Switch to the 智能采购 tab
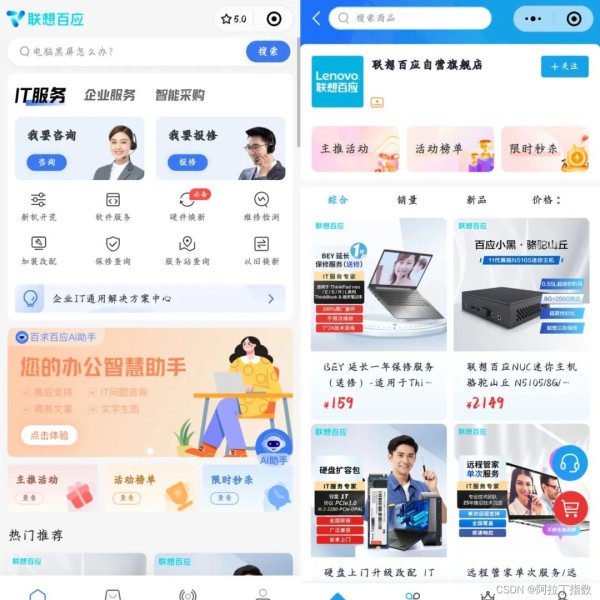The height and width of the screenshot is (600, 600). [179, 95]
